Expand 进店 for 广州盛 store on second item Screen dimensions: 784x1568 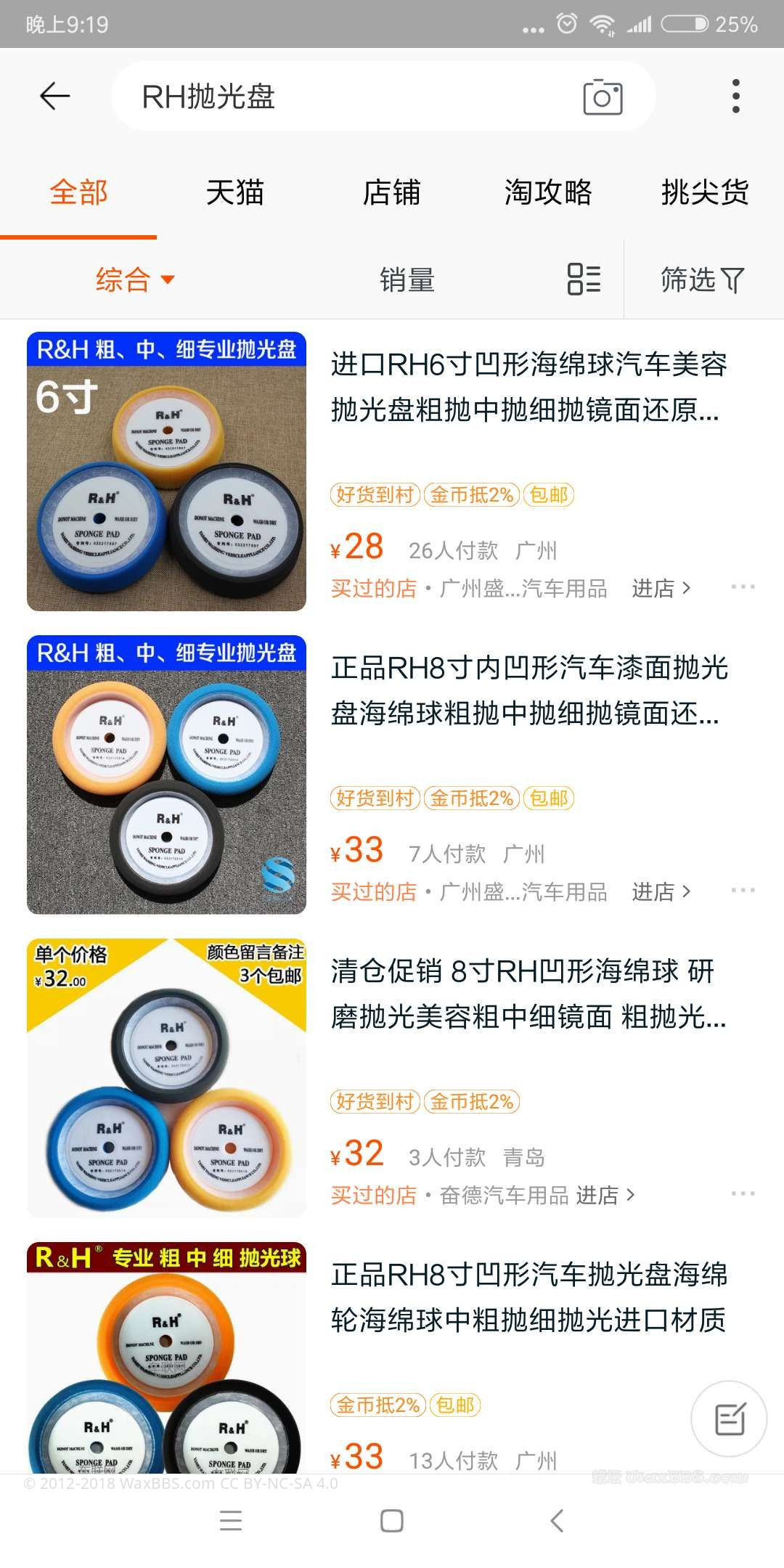coord(661,890)
